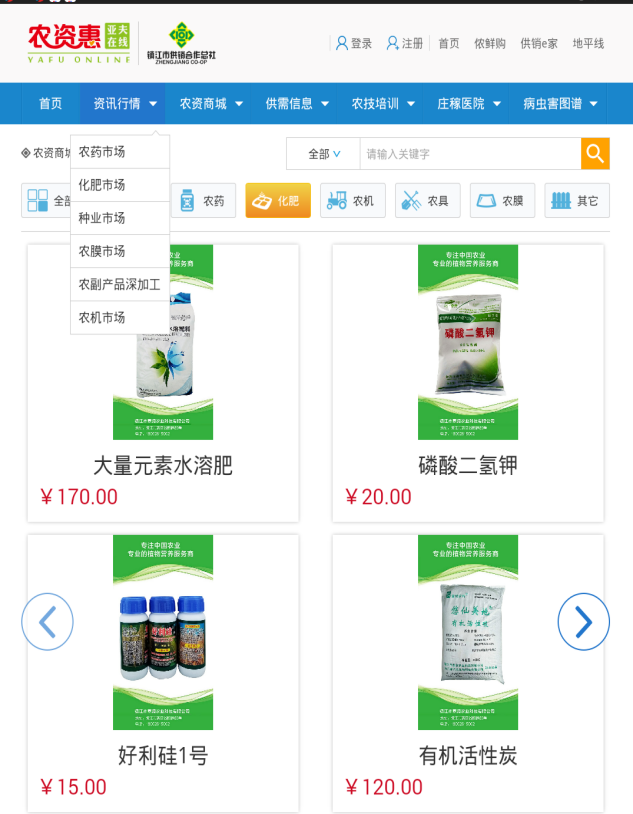Expand the 全部 search category dropdown

(323, 154)
